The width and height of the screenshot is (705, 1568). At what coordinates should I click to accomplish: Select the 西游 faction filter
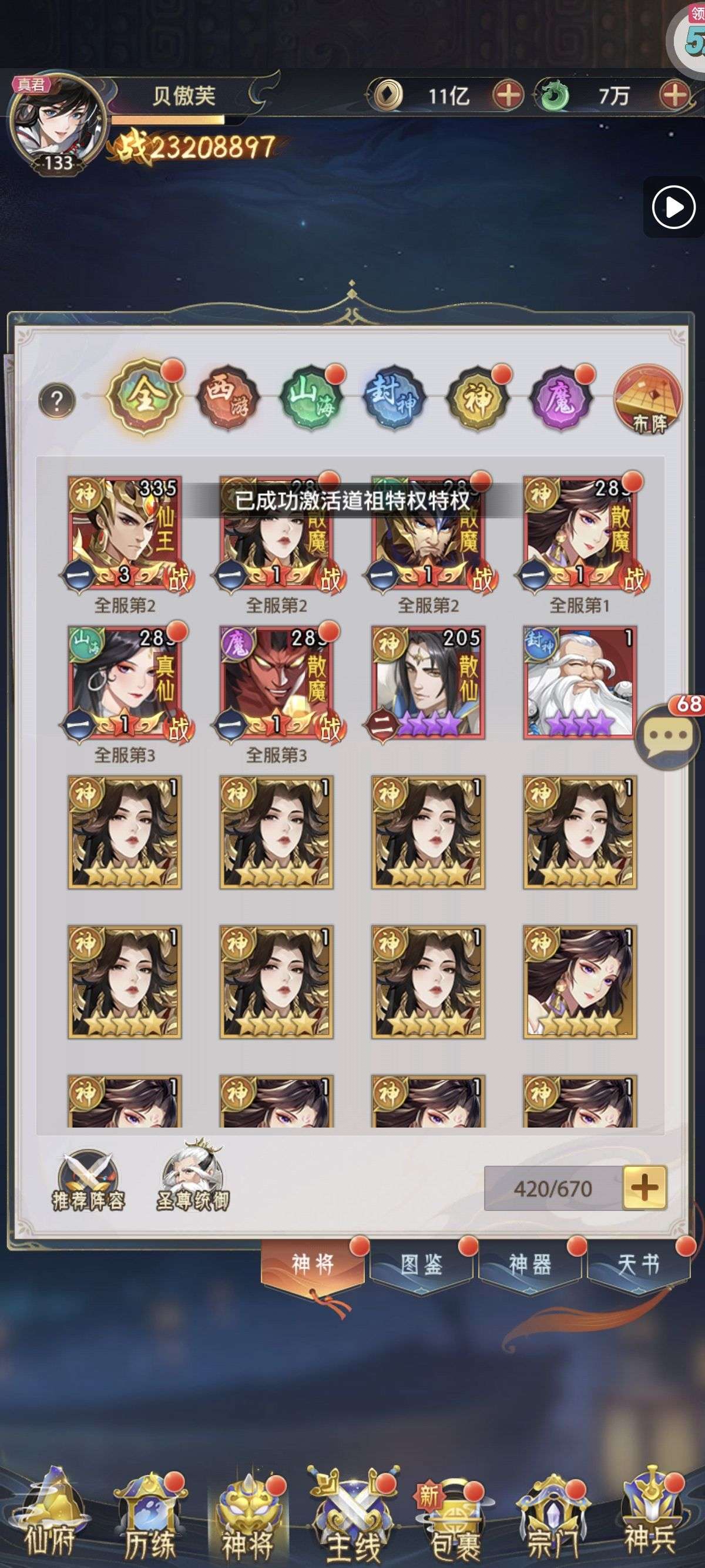[227, 398]
